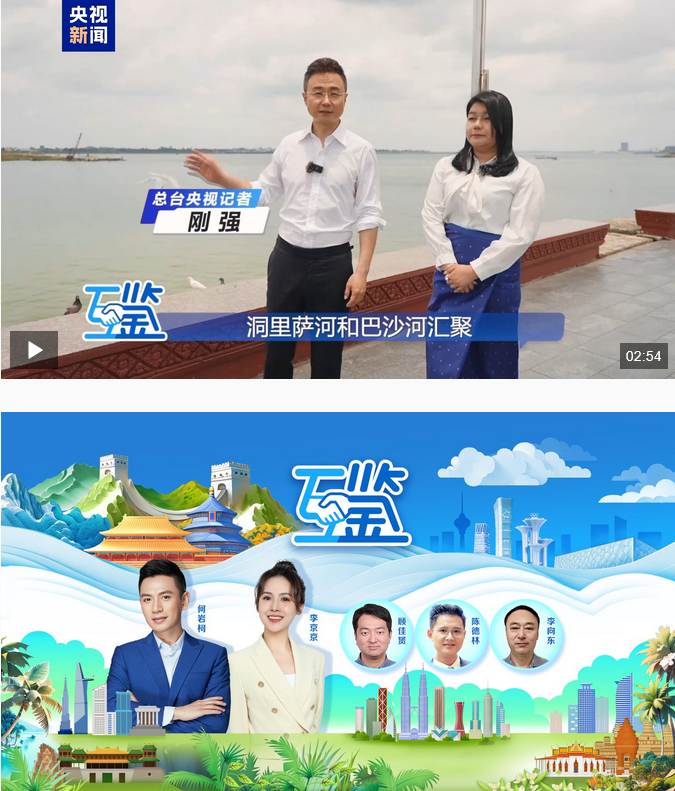The width and height of the screenshot is (675, 791).
Task: Play the 洞里萨河 news video
Action: 34,350
